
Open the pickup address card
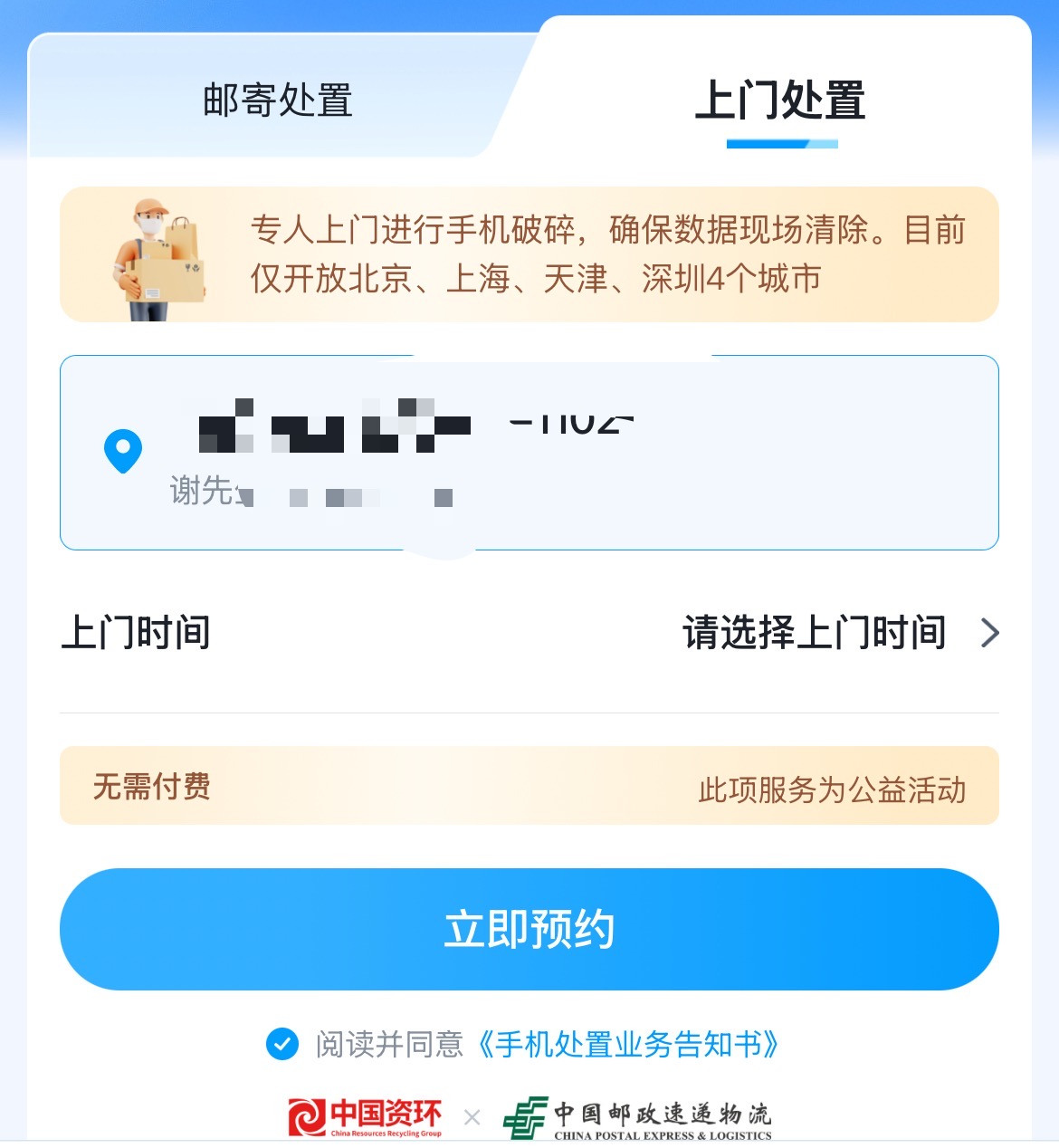click(x=529, y=453)
